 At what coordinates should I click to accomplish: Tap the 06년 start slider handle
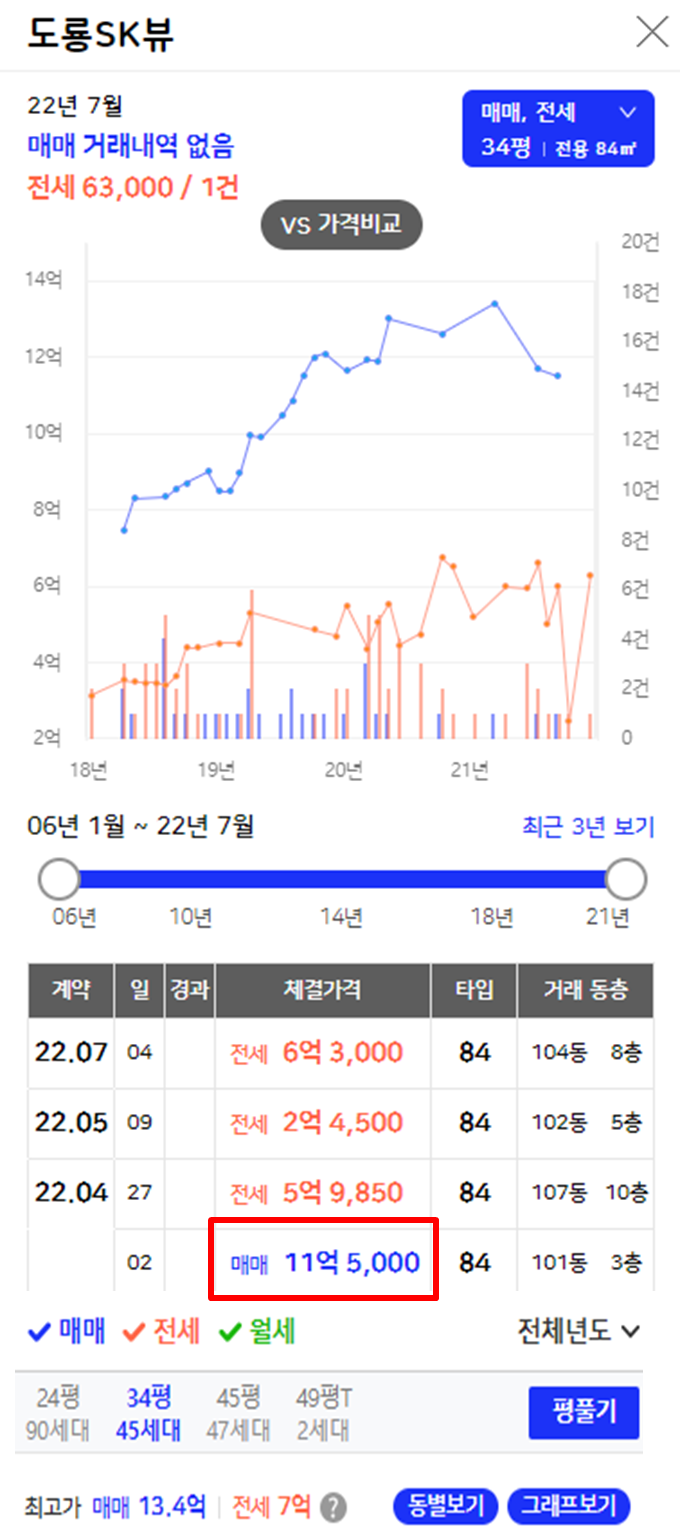[59, 880]
